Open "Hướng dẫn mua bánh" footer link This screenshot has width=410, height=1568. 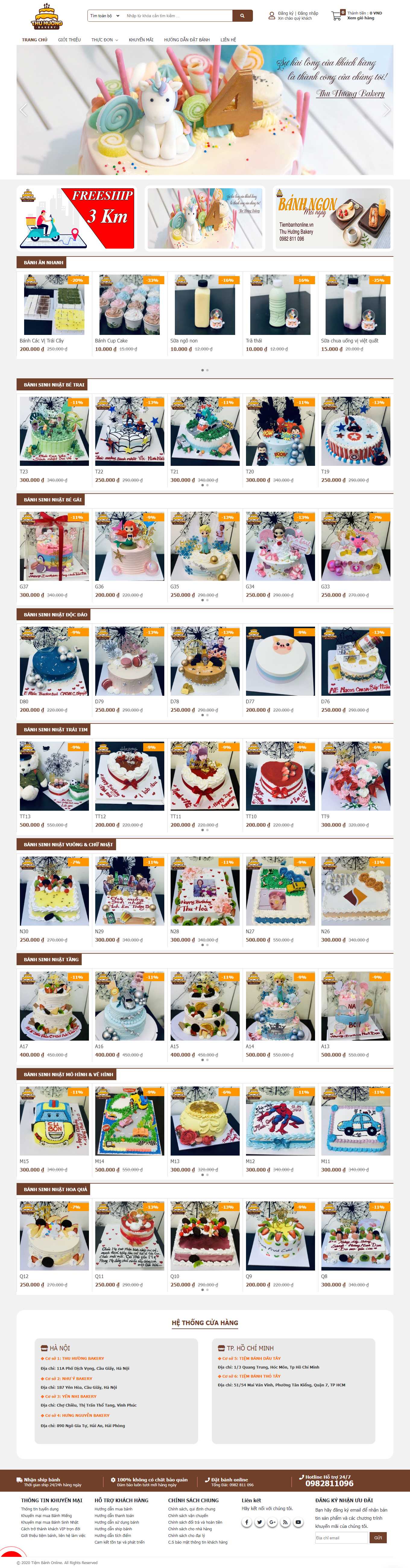tap(113, 1509)
